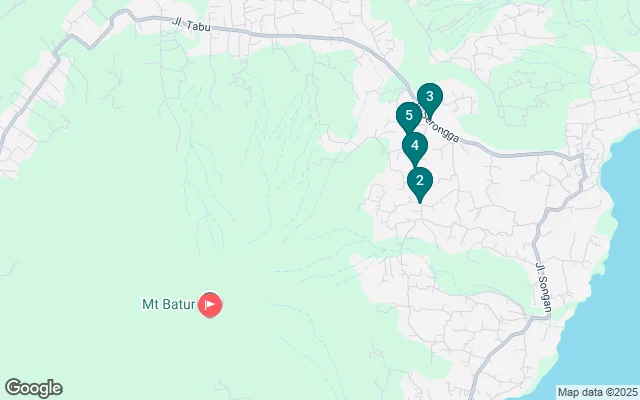640x400 pixels.
Task: Open the Mt Batur place marker
Action: (210, 303)
